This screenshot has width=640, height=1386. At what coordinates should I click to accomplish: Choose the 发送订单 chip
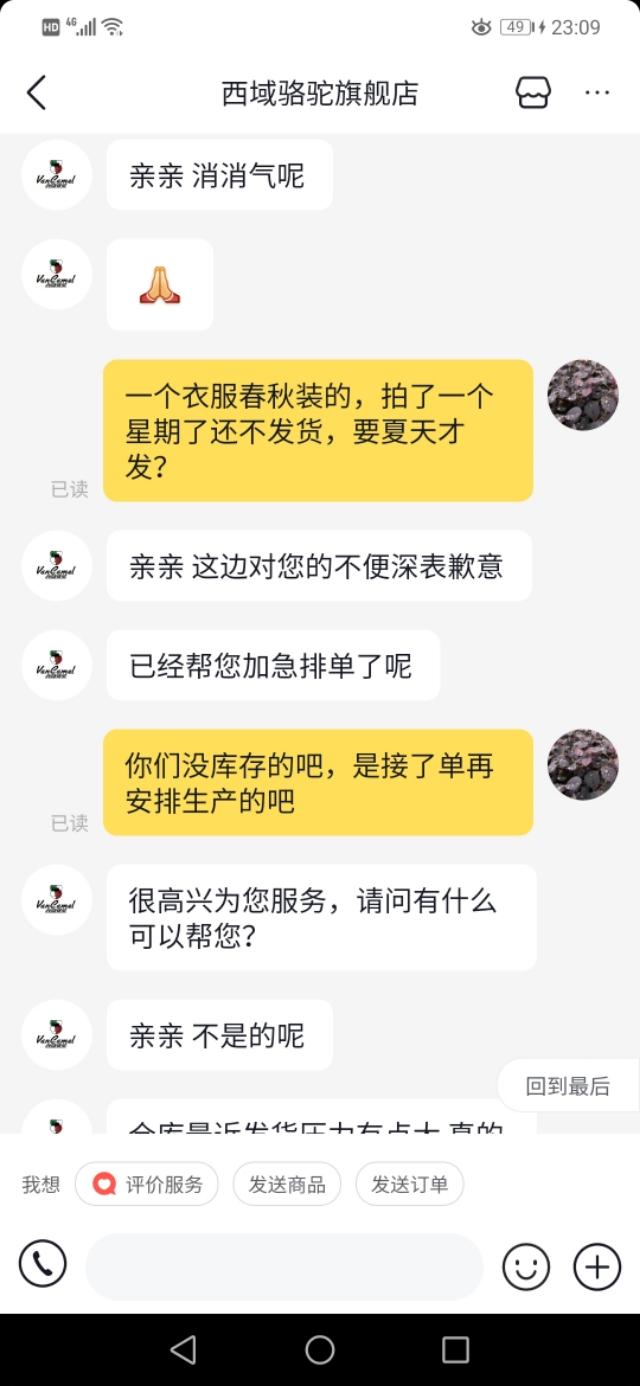410,1185
